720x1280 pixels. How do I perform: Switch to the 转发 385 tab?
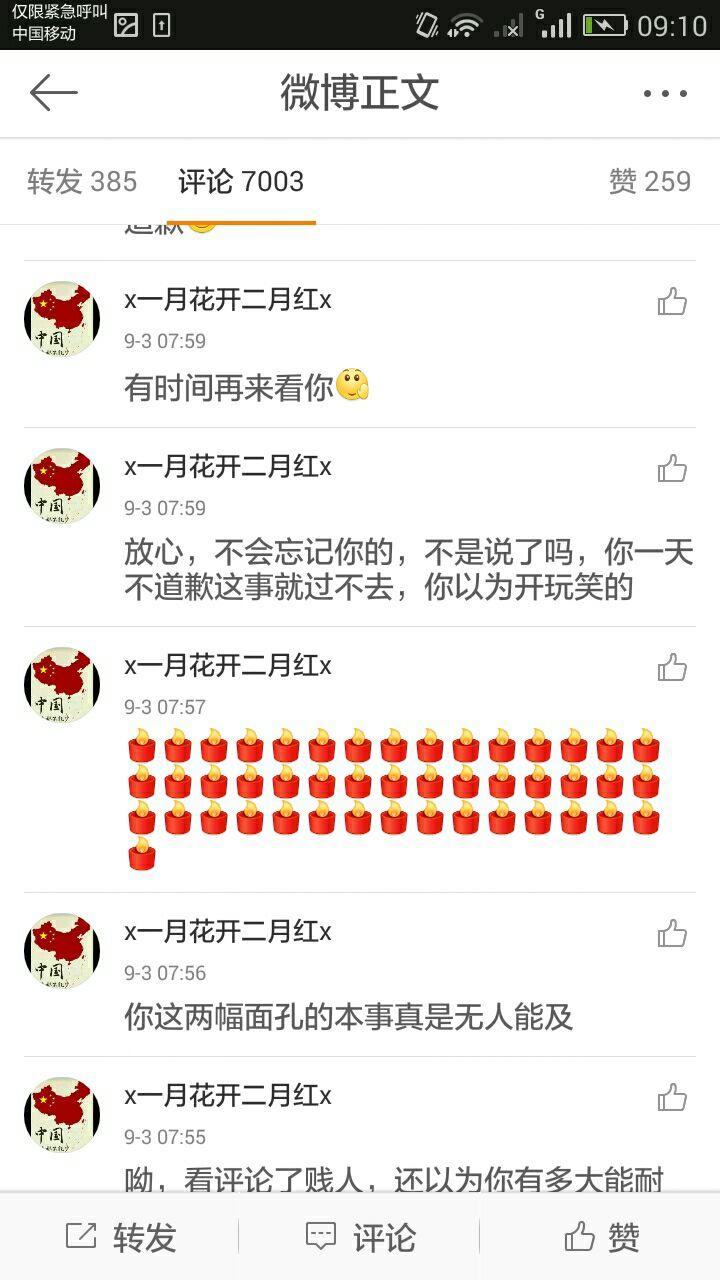click(82, 181)
